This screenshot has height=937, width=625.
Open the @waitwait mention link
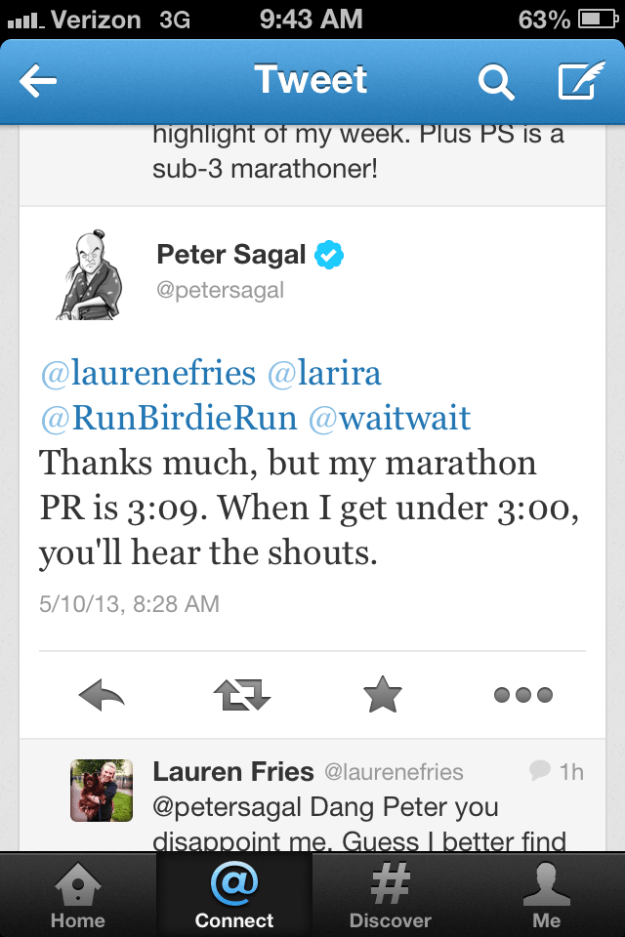(389, 417)
